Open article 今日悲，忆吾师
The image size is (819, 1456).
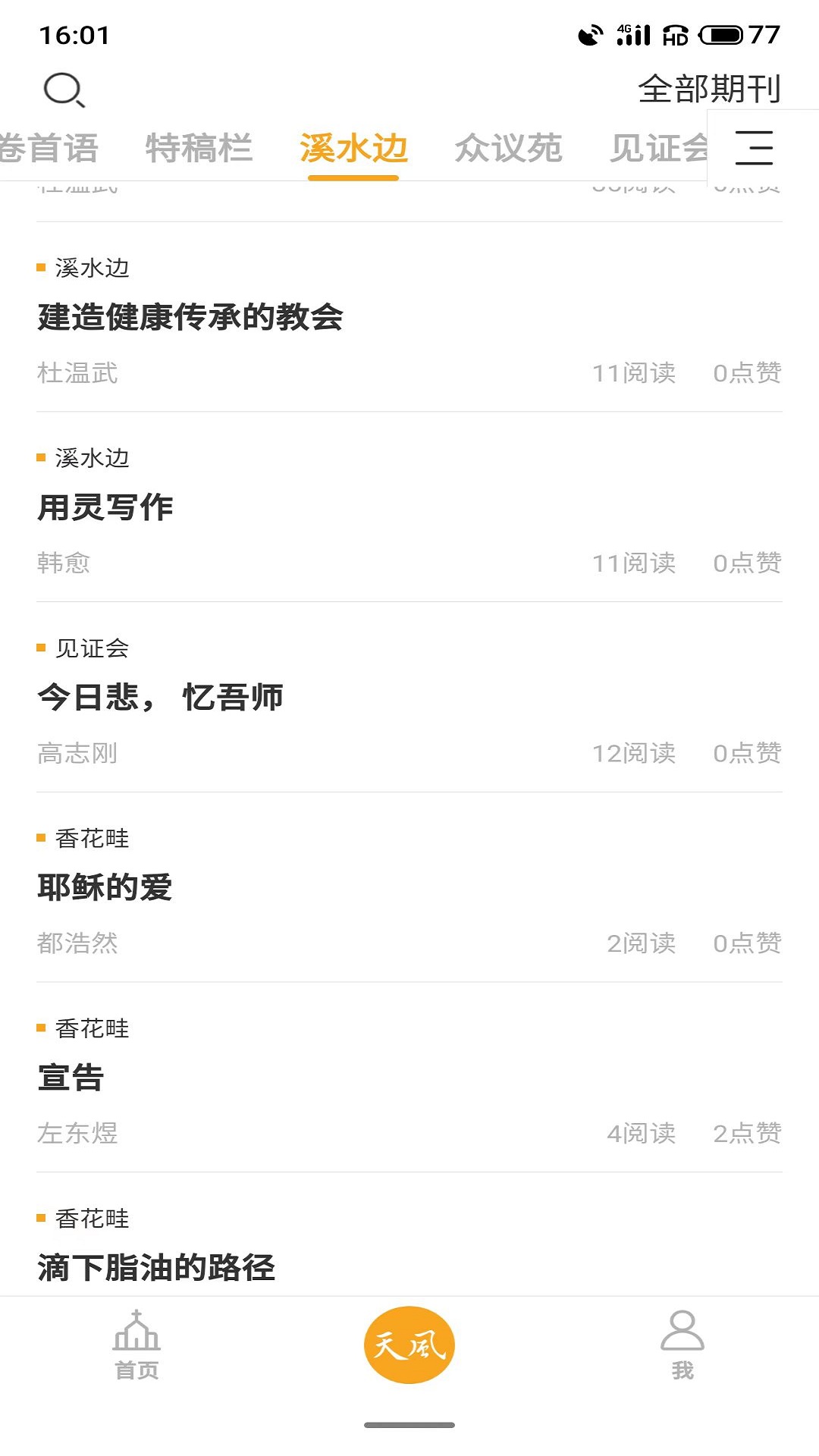coord(409,698)
